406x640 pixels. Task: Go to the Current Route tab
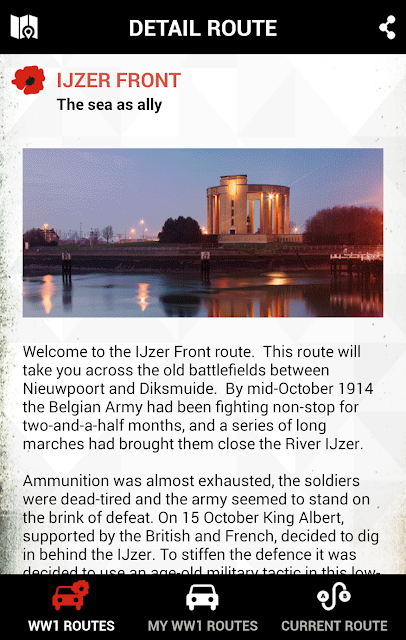click(334, 607)
